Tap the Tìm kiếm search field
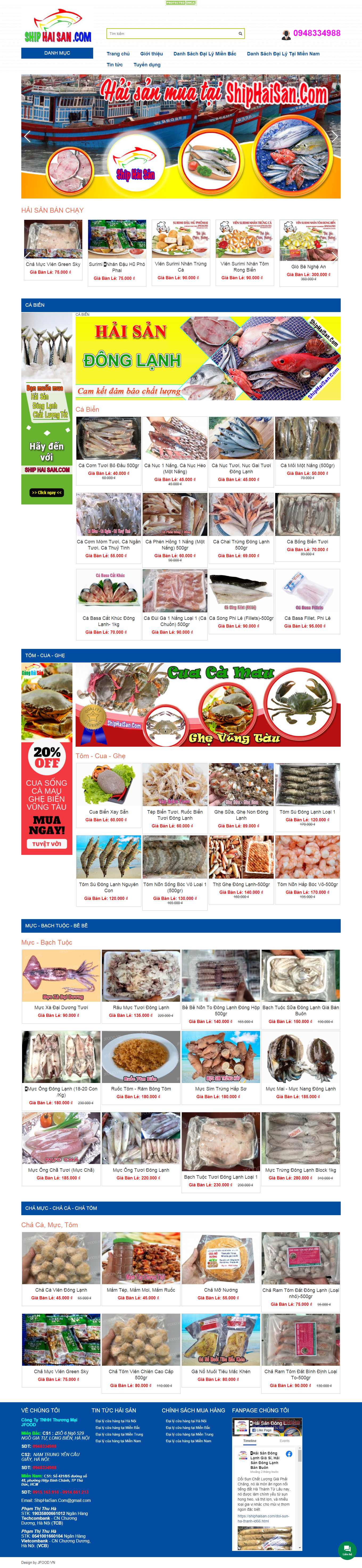362x1568 pixels. (x=170, y=34)
